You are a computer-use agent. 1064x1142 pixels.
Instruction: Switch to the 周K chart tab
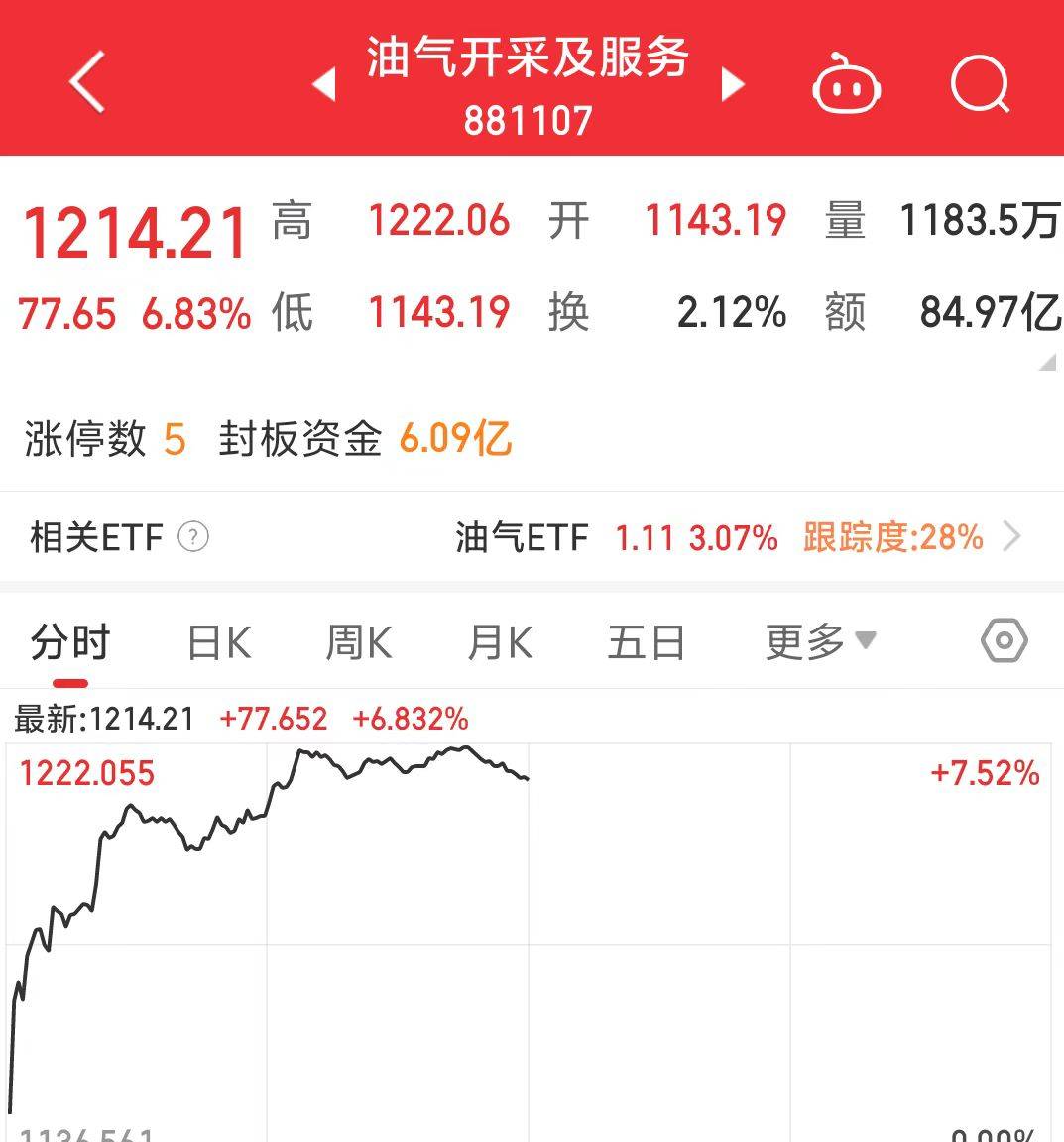(359, 642)
